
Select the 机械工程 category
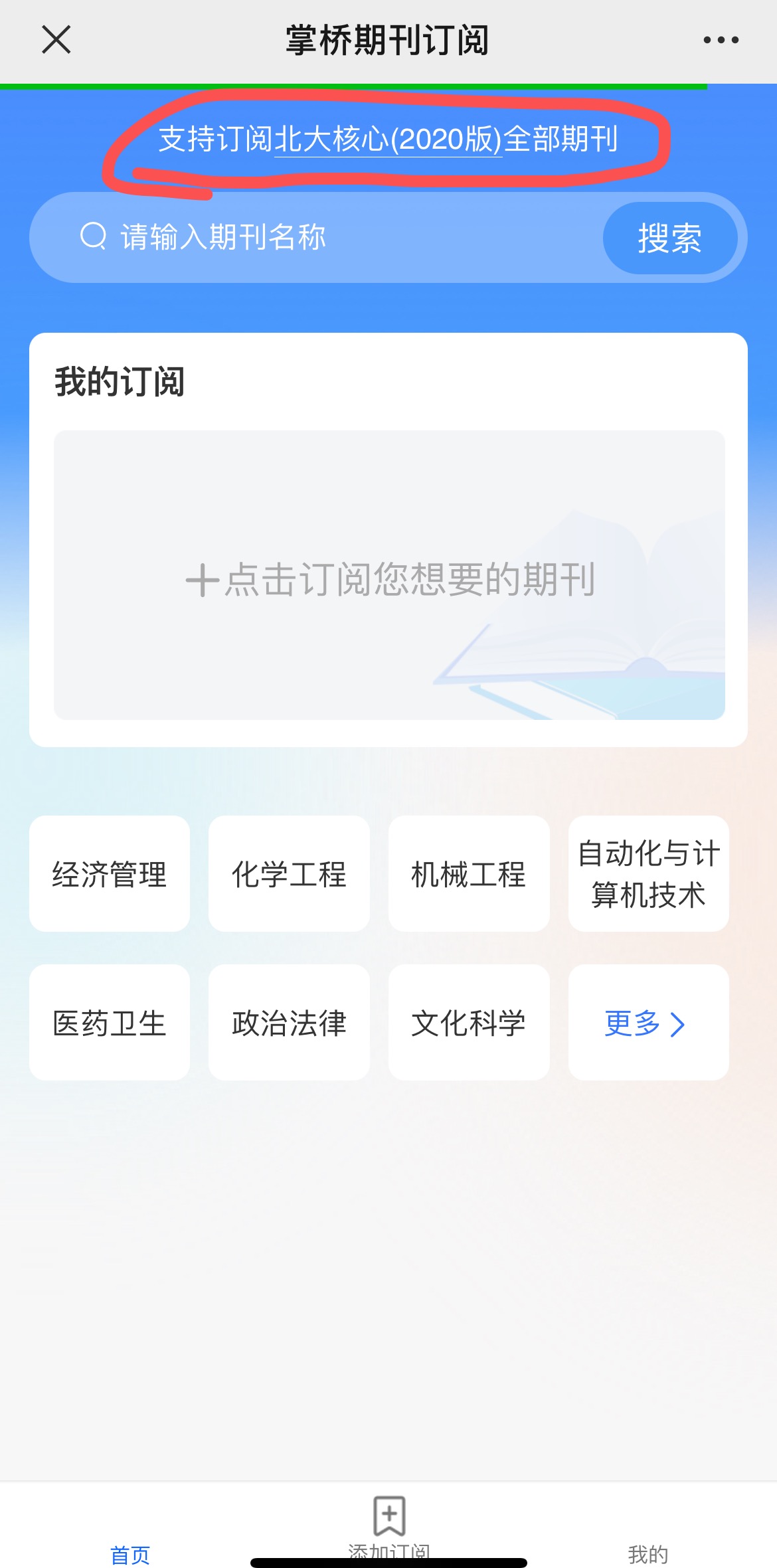click(469, 874)
